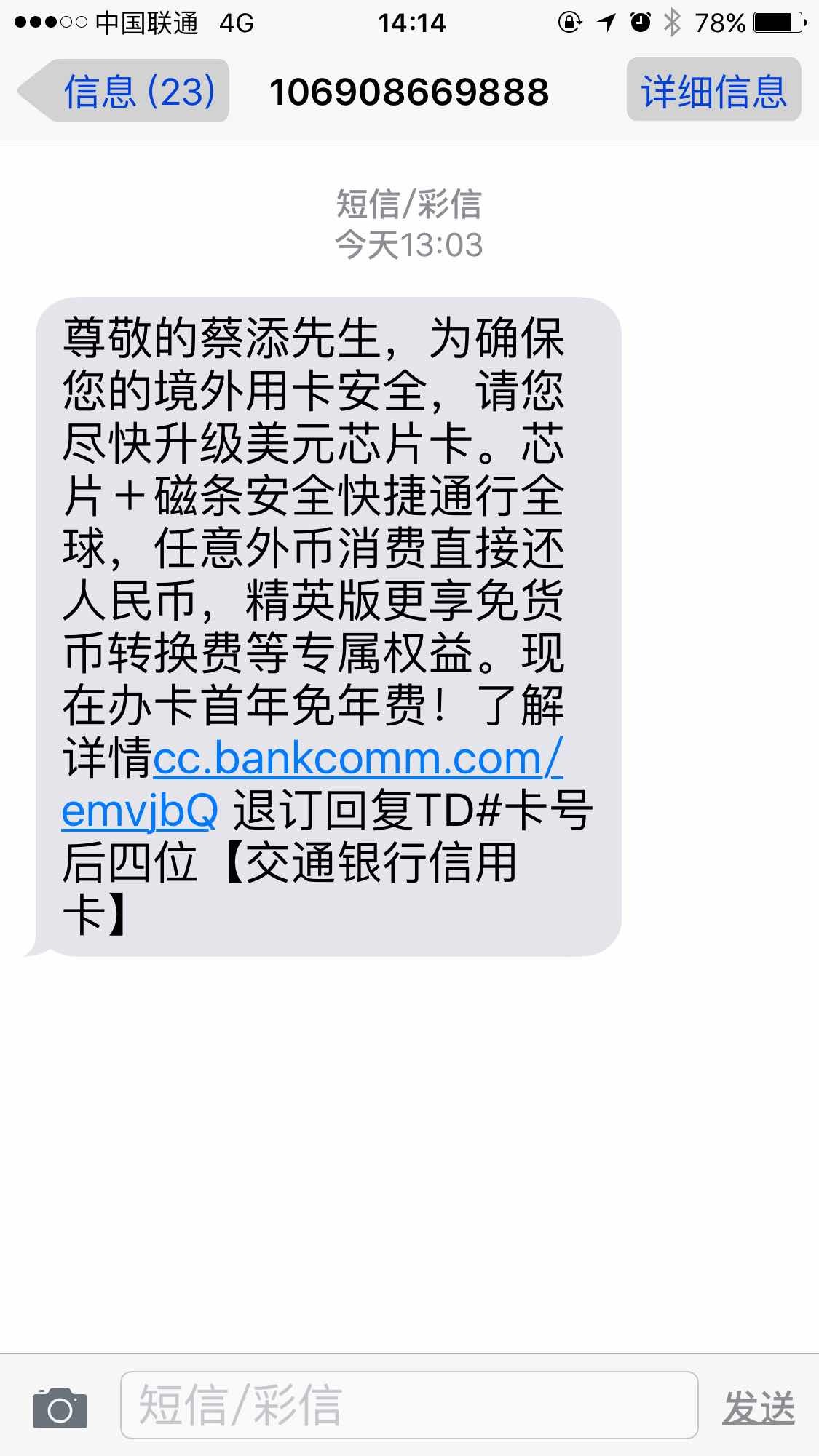The image size is (819, 1456).
Task: Tap the 中国联通 carrier label
Action: (146, 23)
